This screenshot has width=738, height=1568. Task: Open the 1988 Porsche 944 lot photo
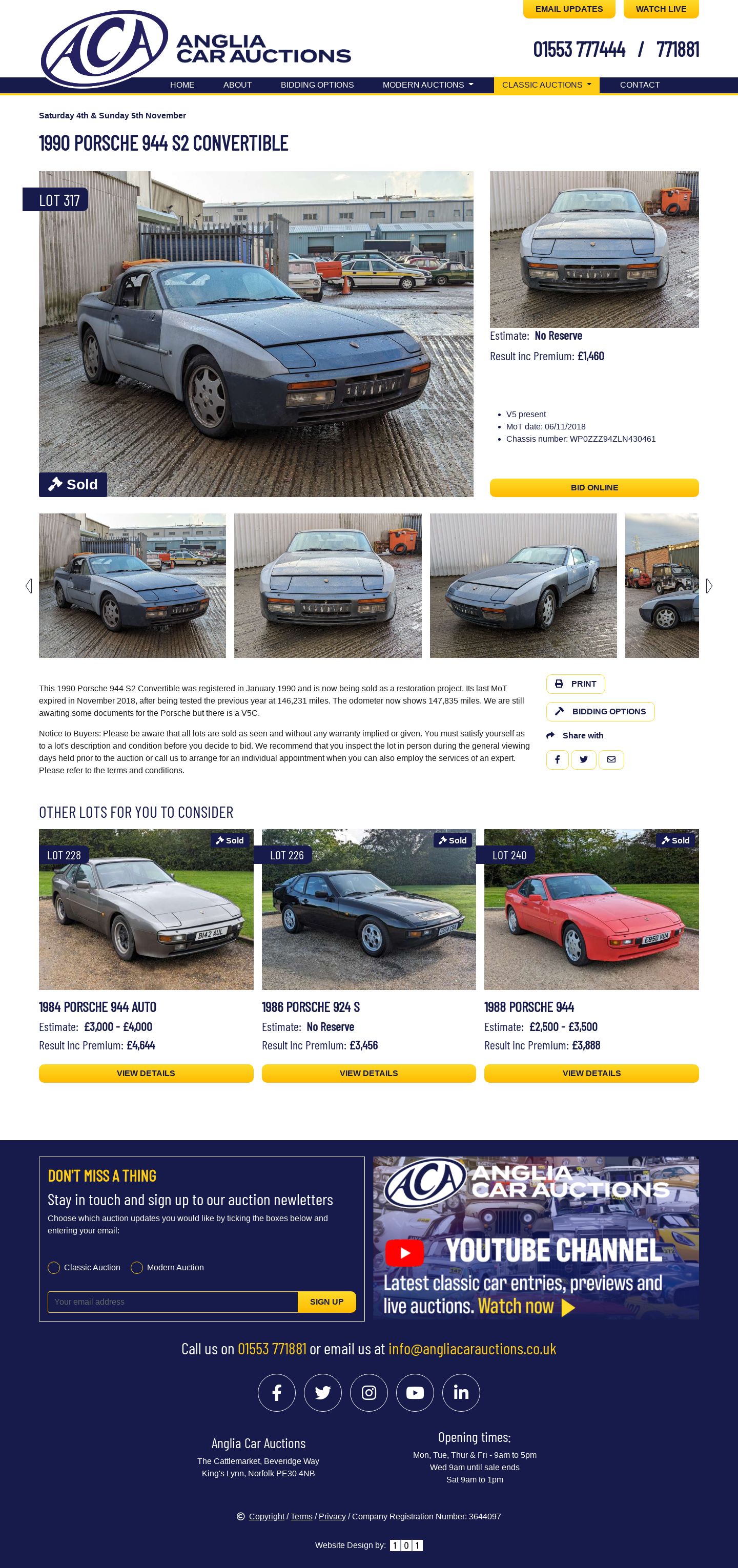tap(591, 910)
